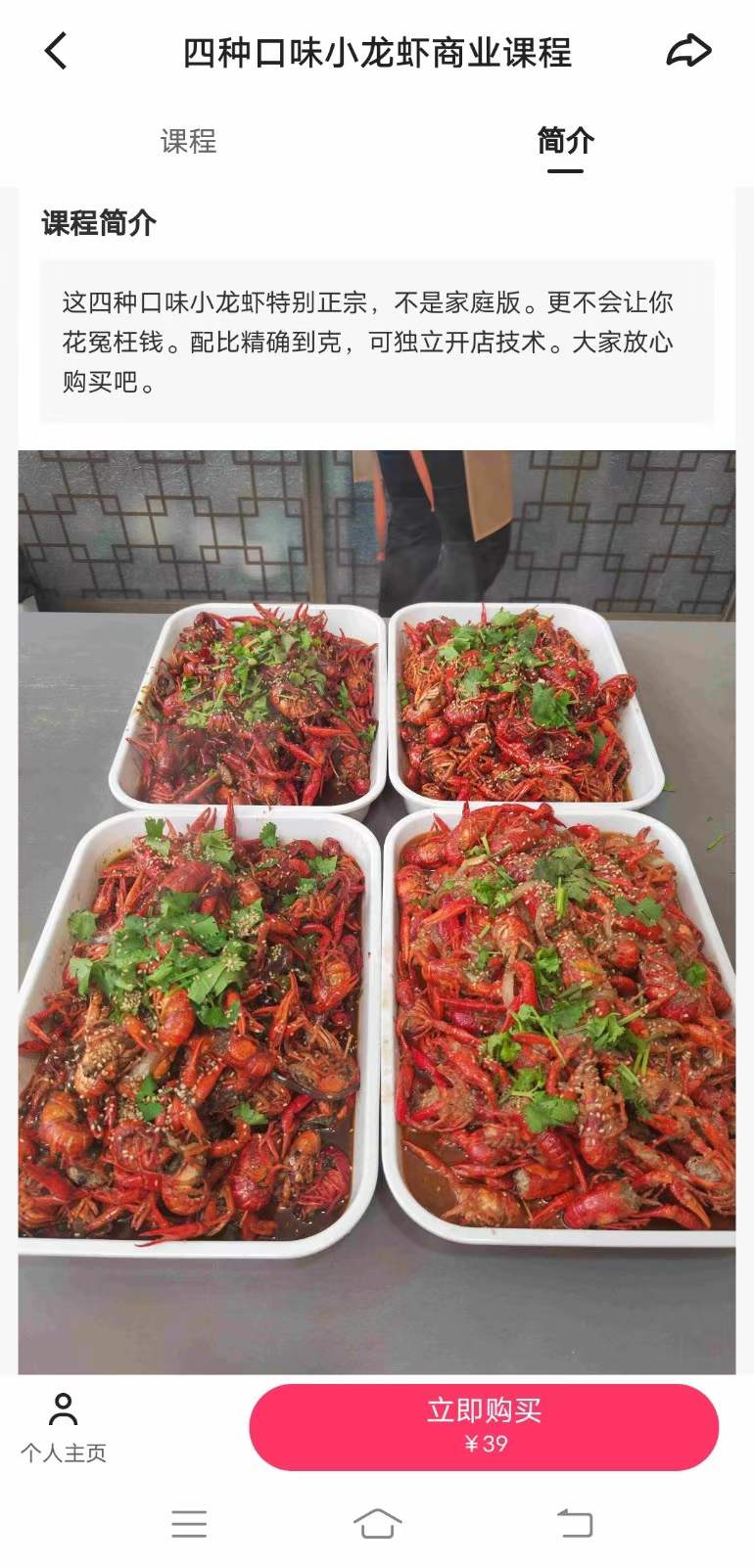
Task: Go to the phone's home screen
Action: point(377,1523)
